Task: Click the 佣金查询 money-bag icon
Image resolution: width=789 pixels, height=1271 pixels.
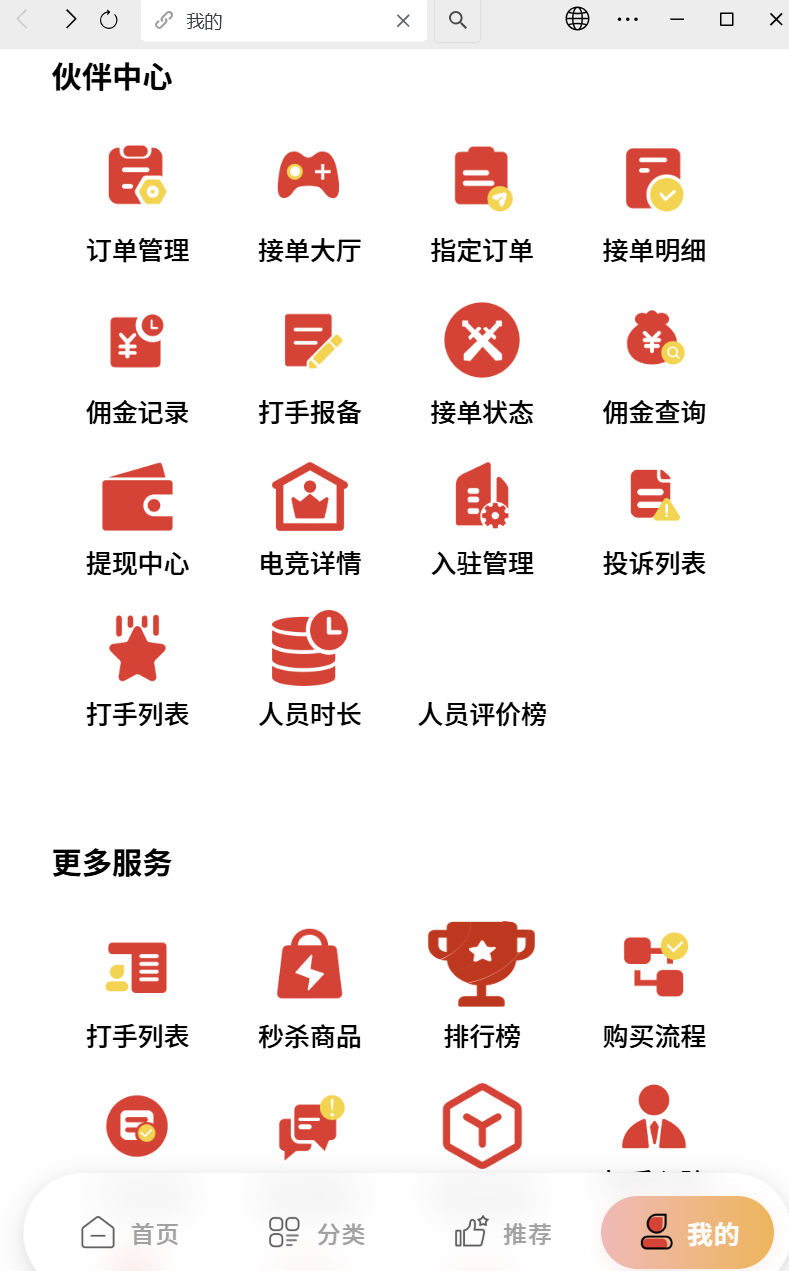Action: click(x=653, y=338)
